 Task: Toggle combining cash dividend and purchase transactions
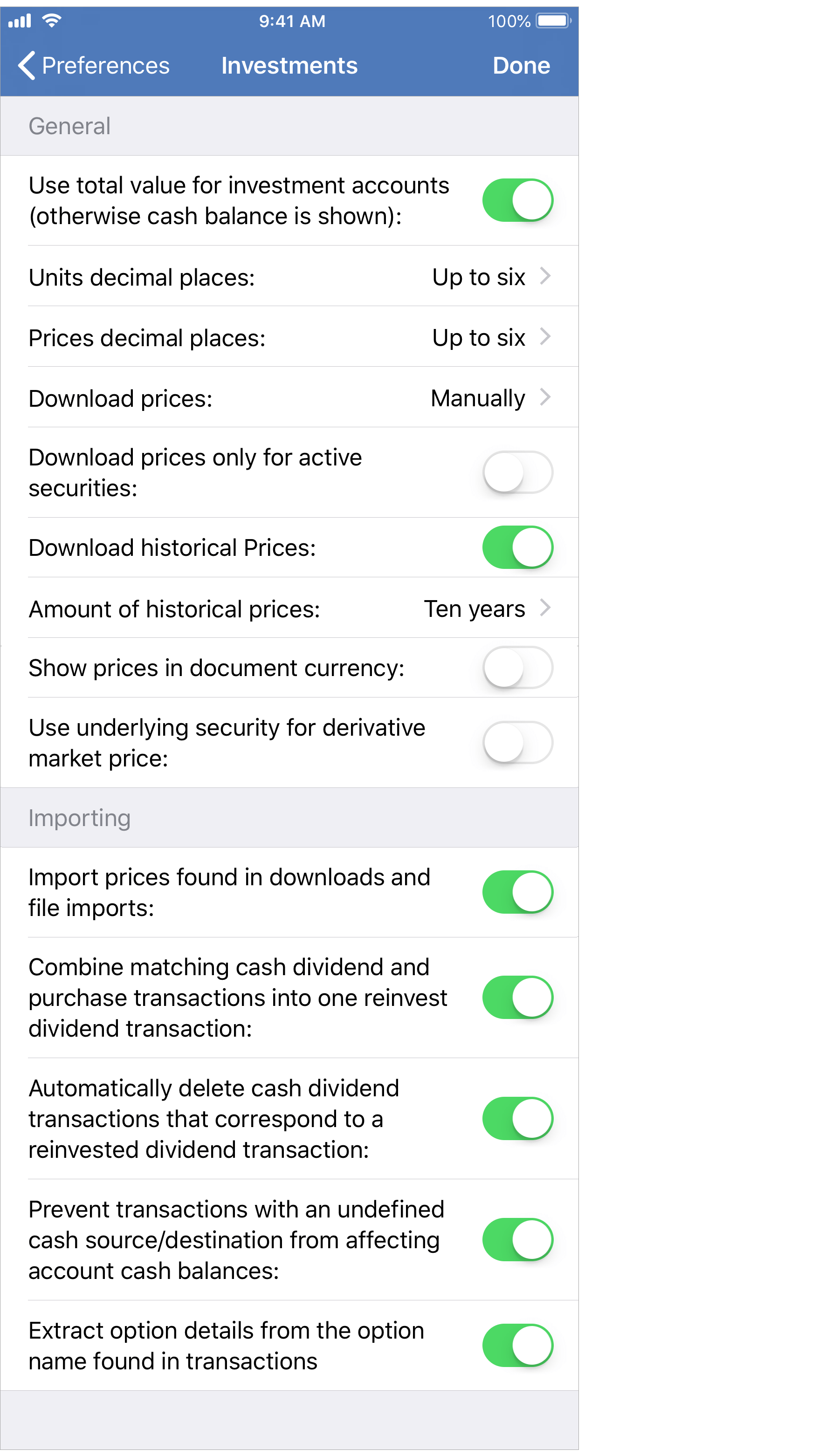click(x=517, y=998)
